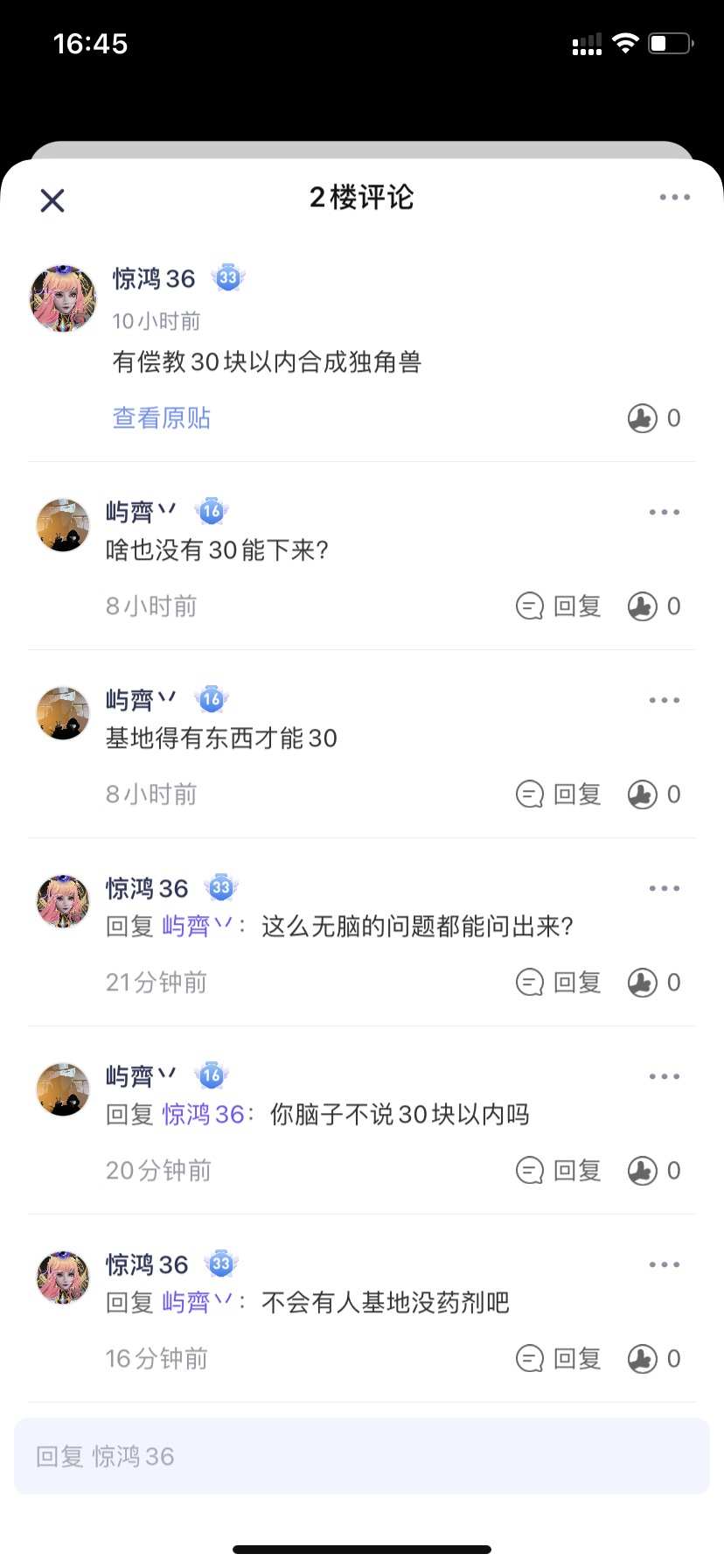
Task: Tap 查看原贴 to view the original post
Action: tap(162, 418)
